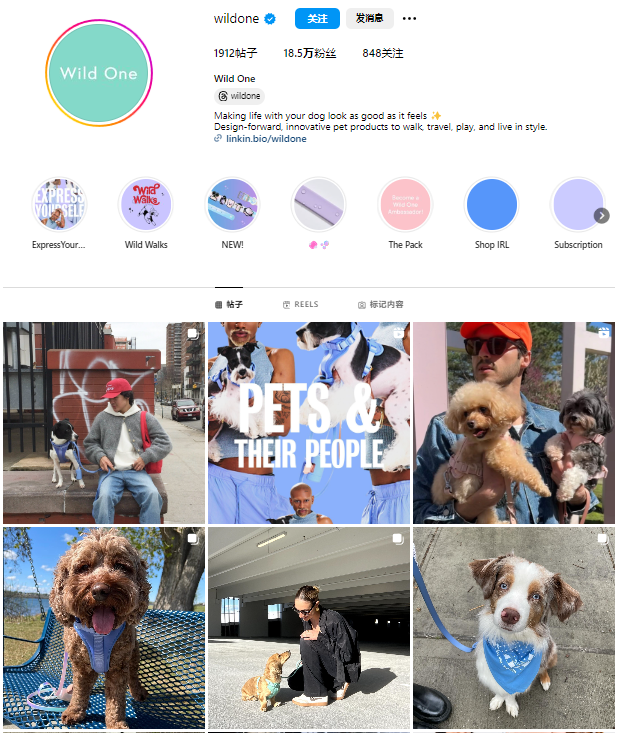Open the Shop IRL highlight
This screenshot has width=619, height=733.
click(491, 205)
